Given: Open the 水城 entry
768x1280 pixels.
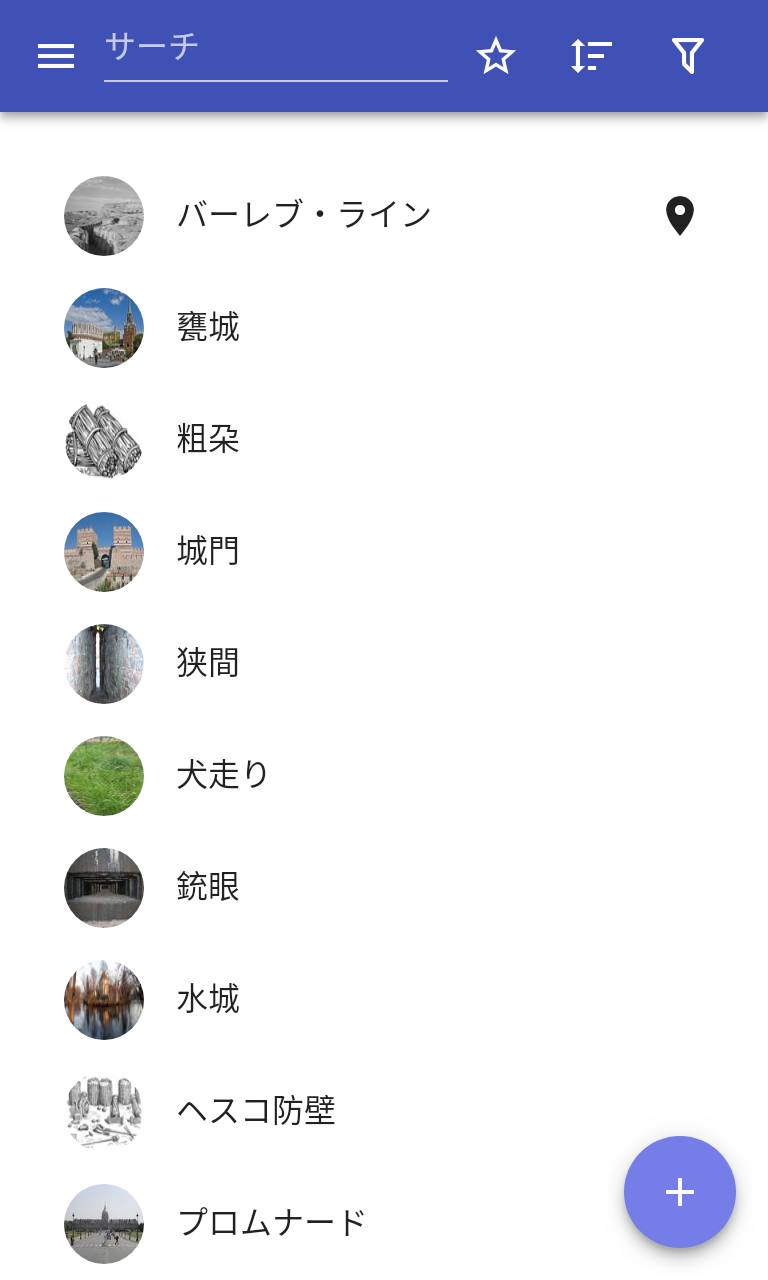Looking at the screenshot, I should click(x=208, y=1000).
